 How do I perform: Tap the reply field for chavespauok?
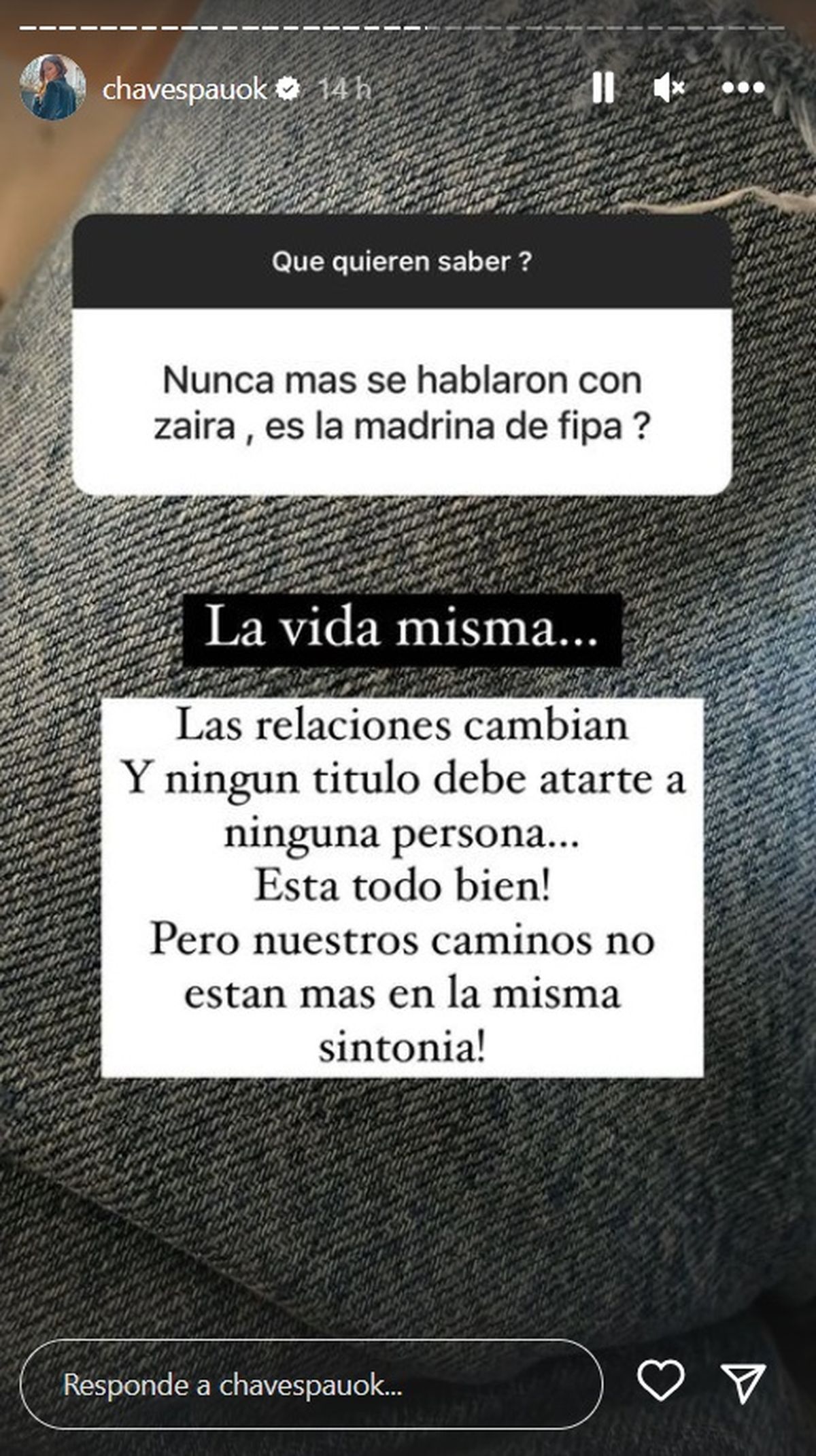point(311,1384)
